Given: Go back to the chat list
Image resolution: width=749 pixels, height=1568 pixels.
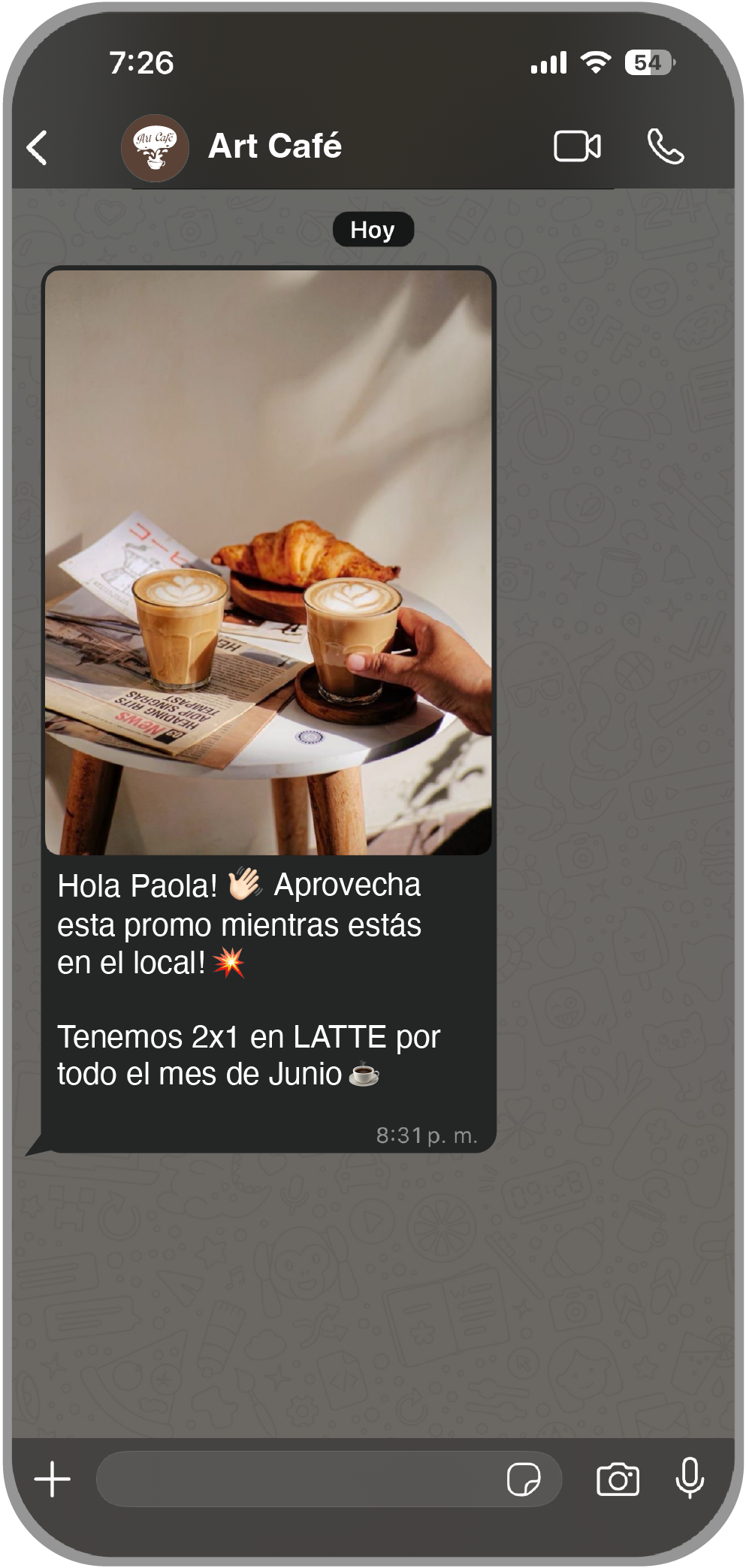Looking at the screenshot, I should (x=38, y=147).
